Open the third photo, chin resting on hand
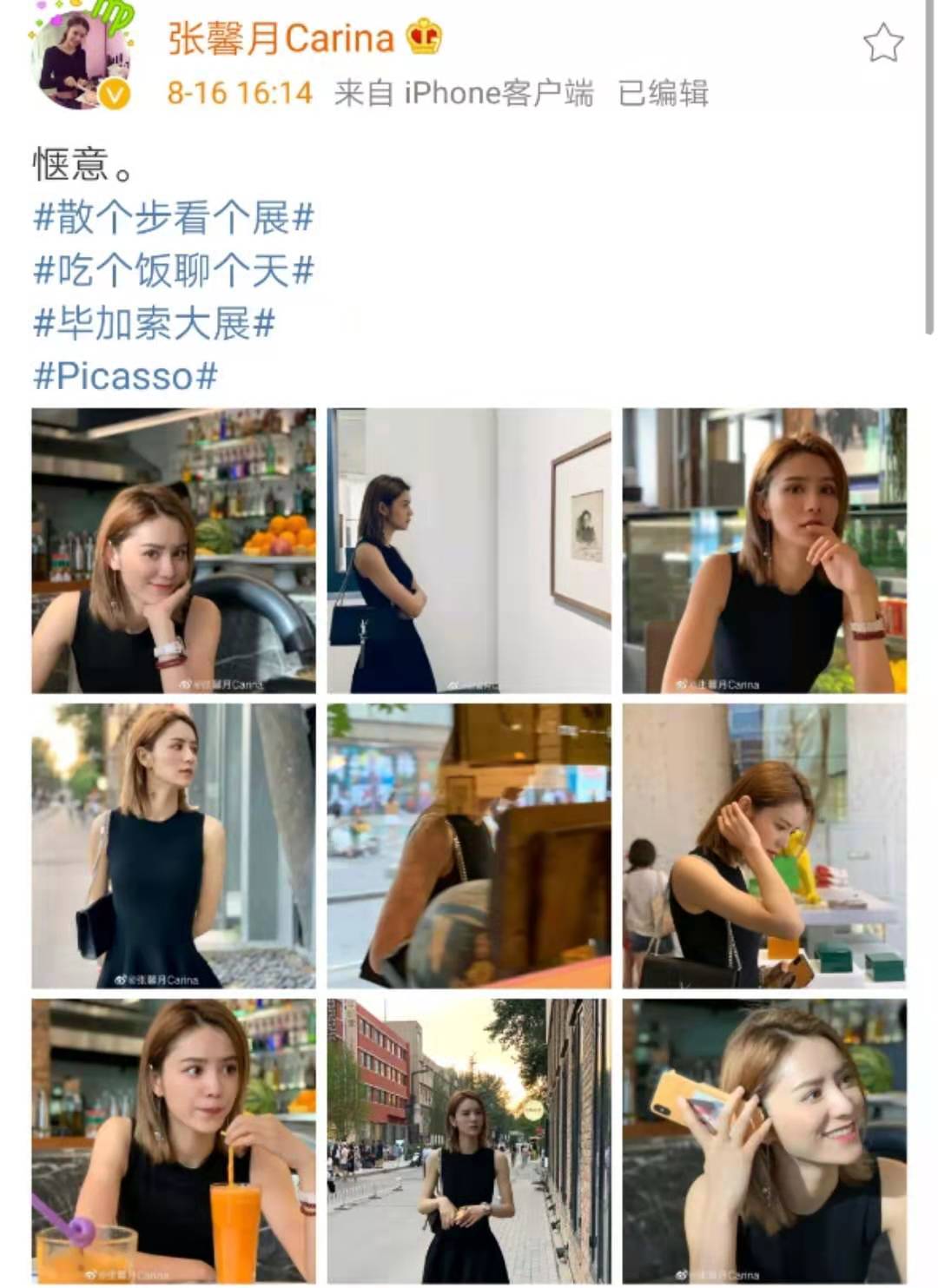This screenshot has height=1288, width=938. 764,551
